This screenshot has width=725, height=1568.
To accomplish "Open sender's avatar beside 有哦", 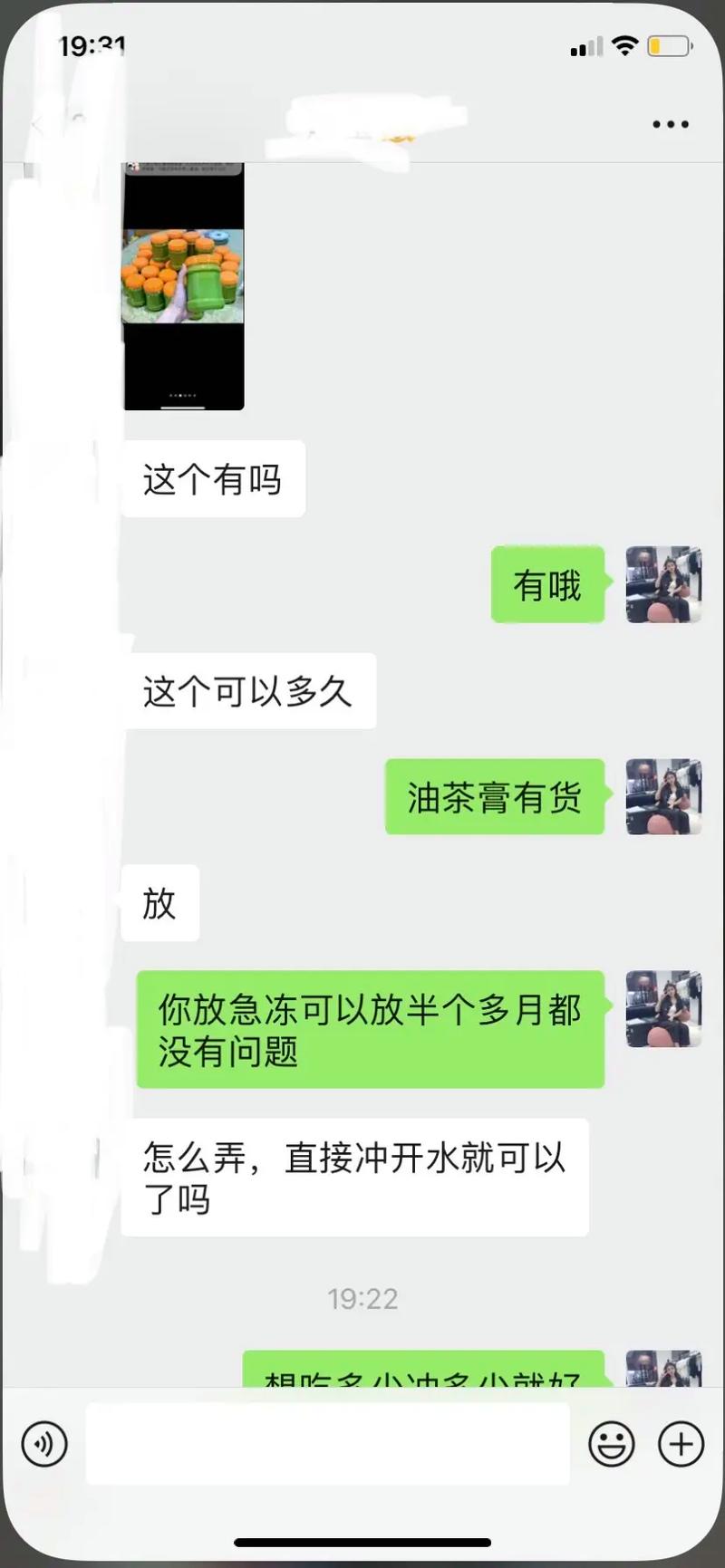I will tap(663, 584).
